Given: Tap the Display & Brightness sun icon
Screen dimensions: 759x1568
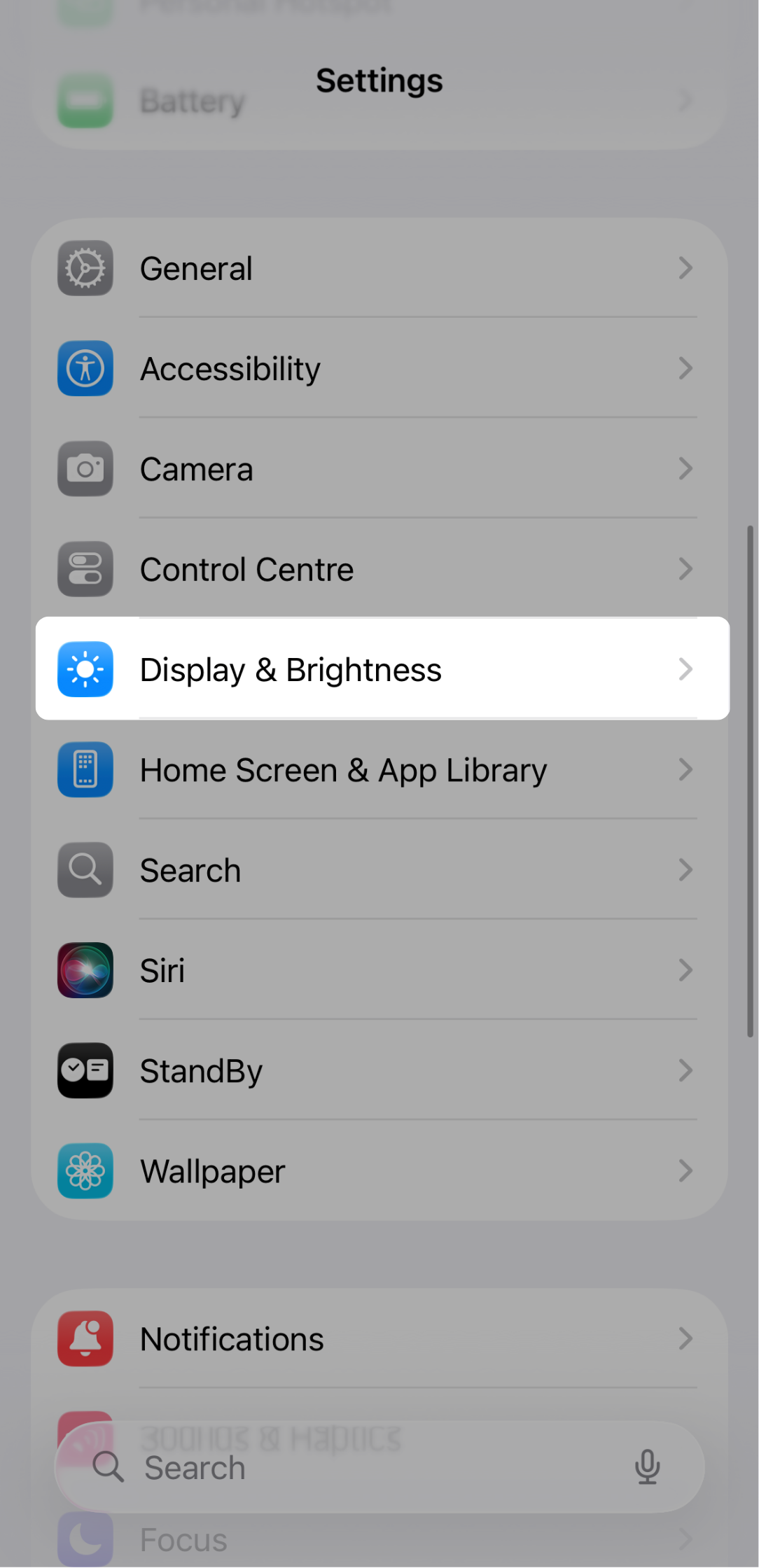Looking at the screenshot, I should [84, 669].
